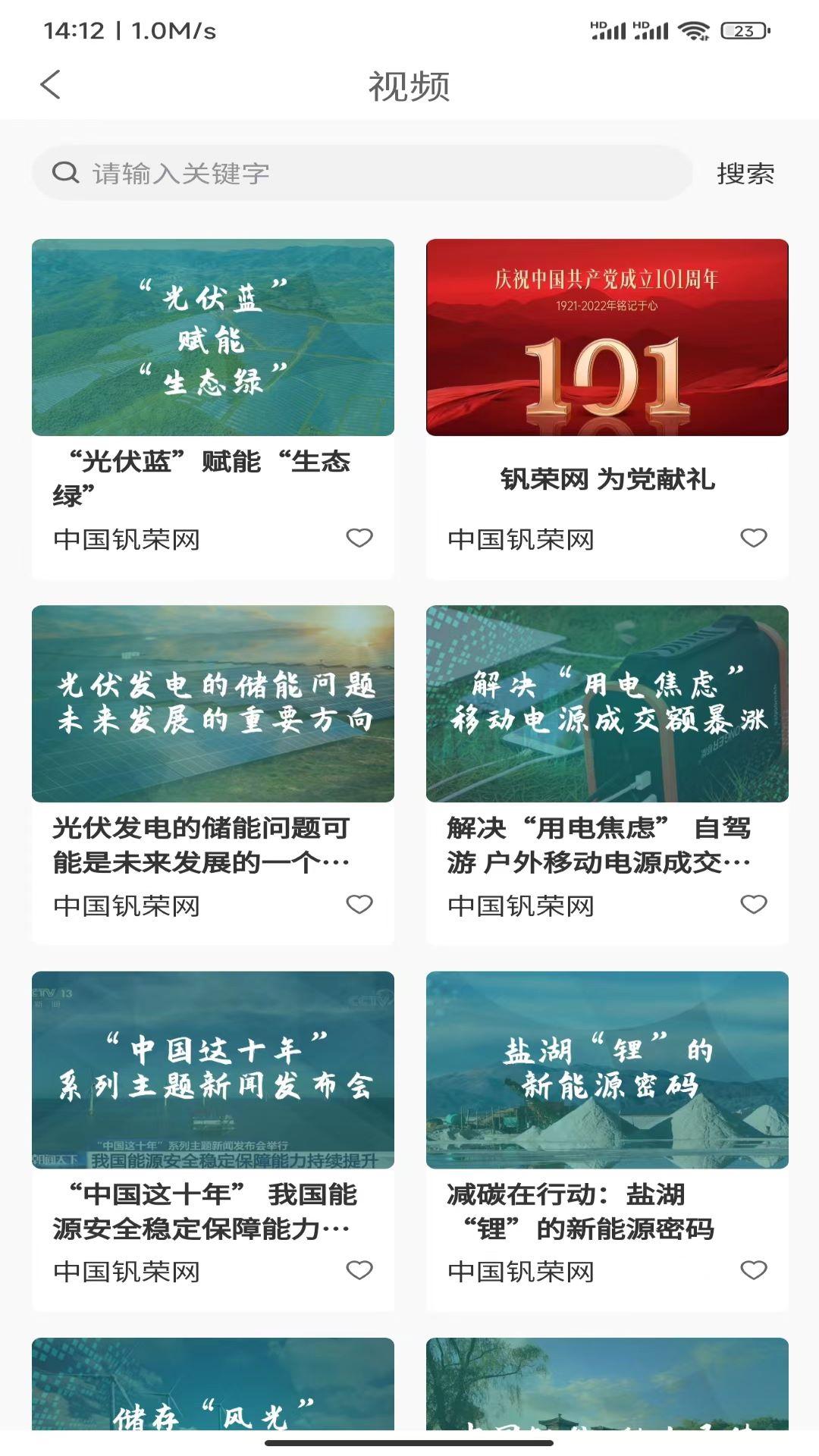Tap the 搜索 button
The width and height of the screenshot is (819, 1456).
tap(746, 173)
